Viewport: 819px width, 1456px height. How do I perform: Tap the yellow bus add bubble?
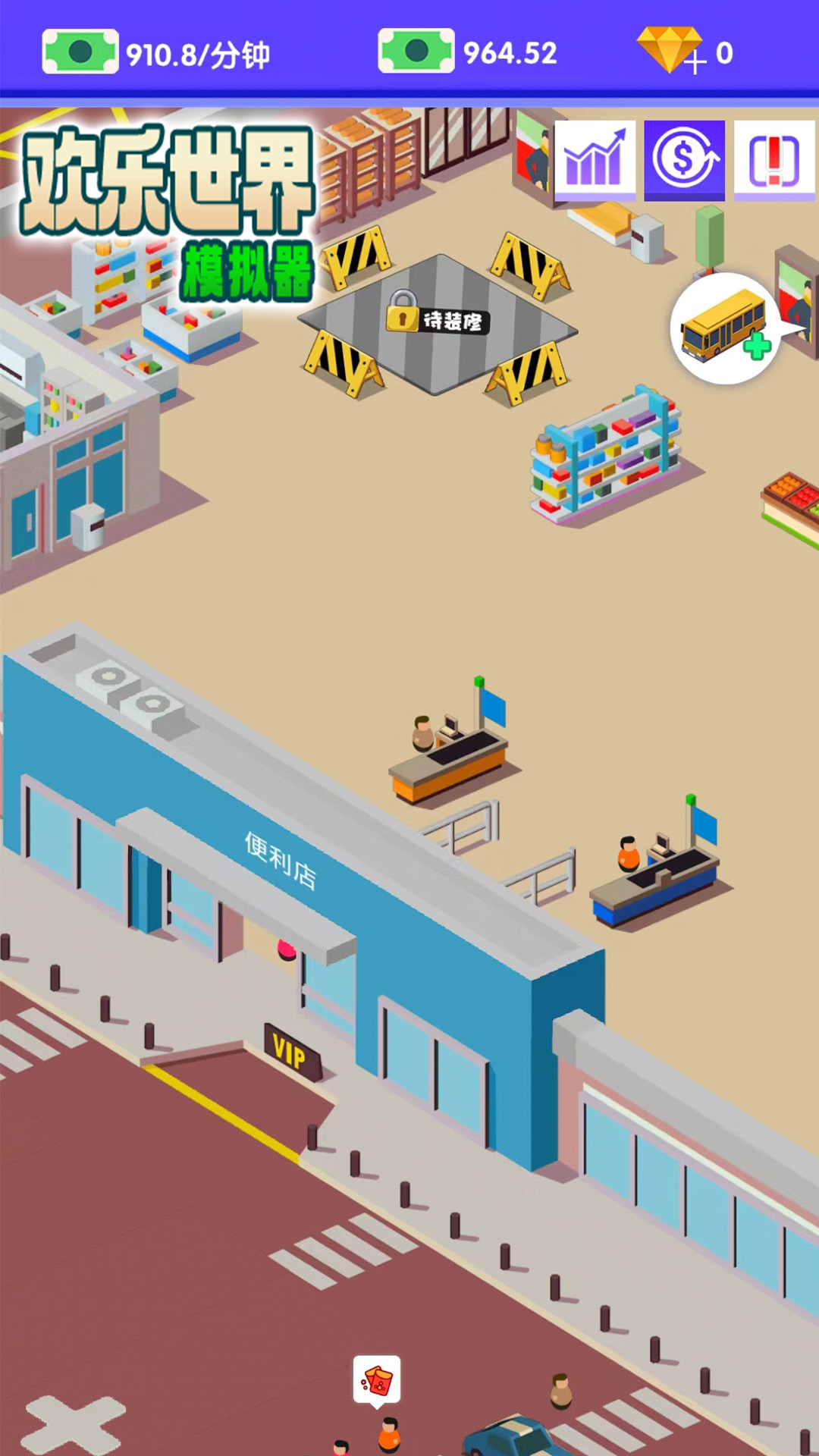pos(726,328)
